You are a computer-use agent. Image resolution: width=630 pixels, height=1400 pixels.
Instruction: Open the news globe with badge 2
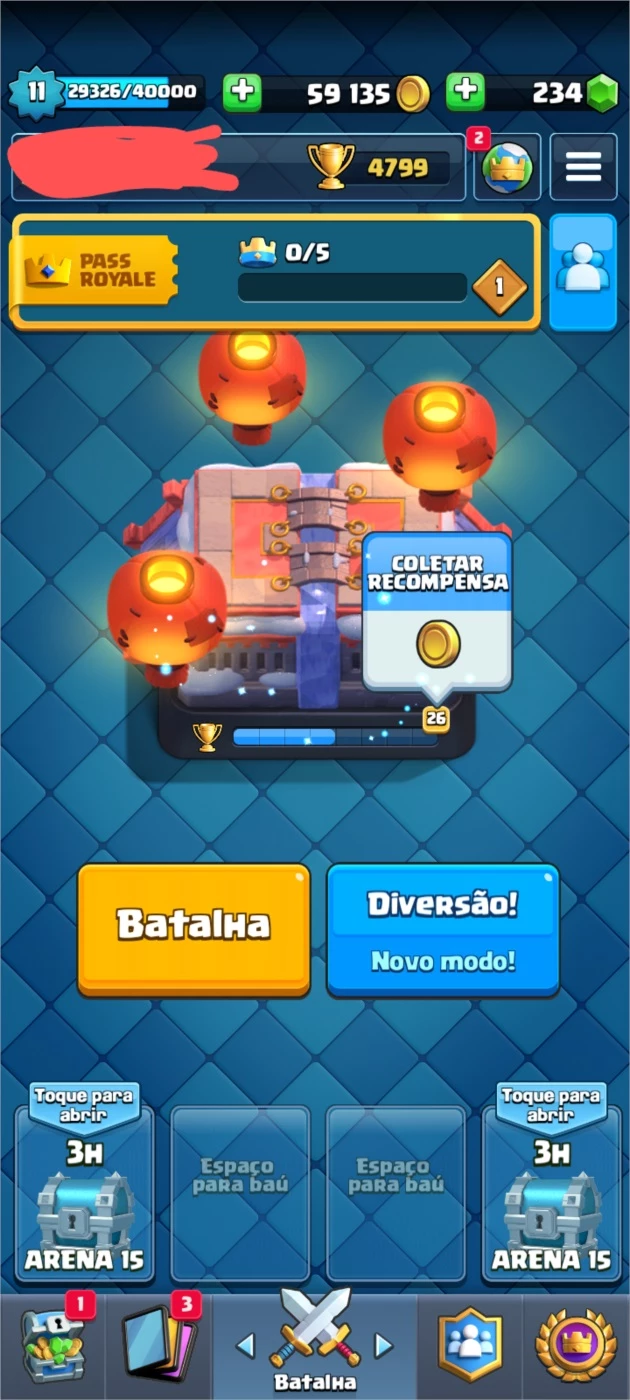[507, 167]
